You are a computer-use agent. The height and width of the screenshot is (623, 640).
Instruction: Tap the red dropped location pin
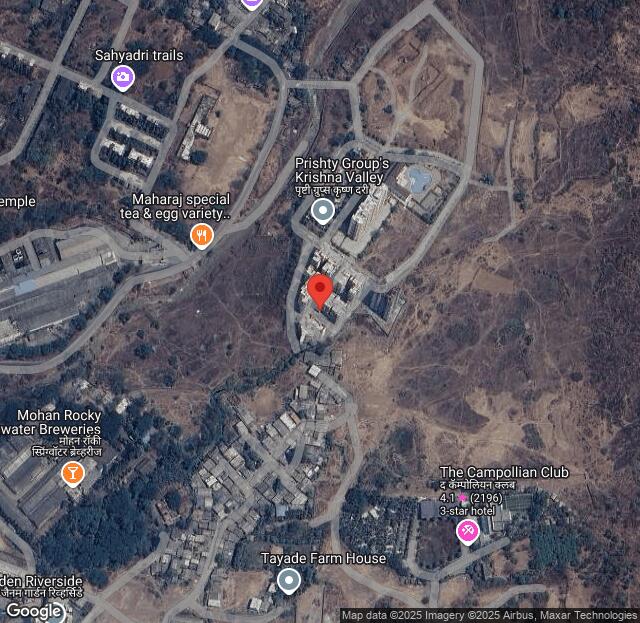pyautogui.click(x=320, y=291)
